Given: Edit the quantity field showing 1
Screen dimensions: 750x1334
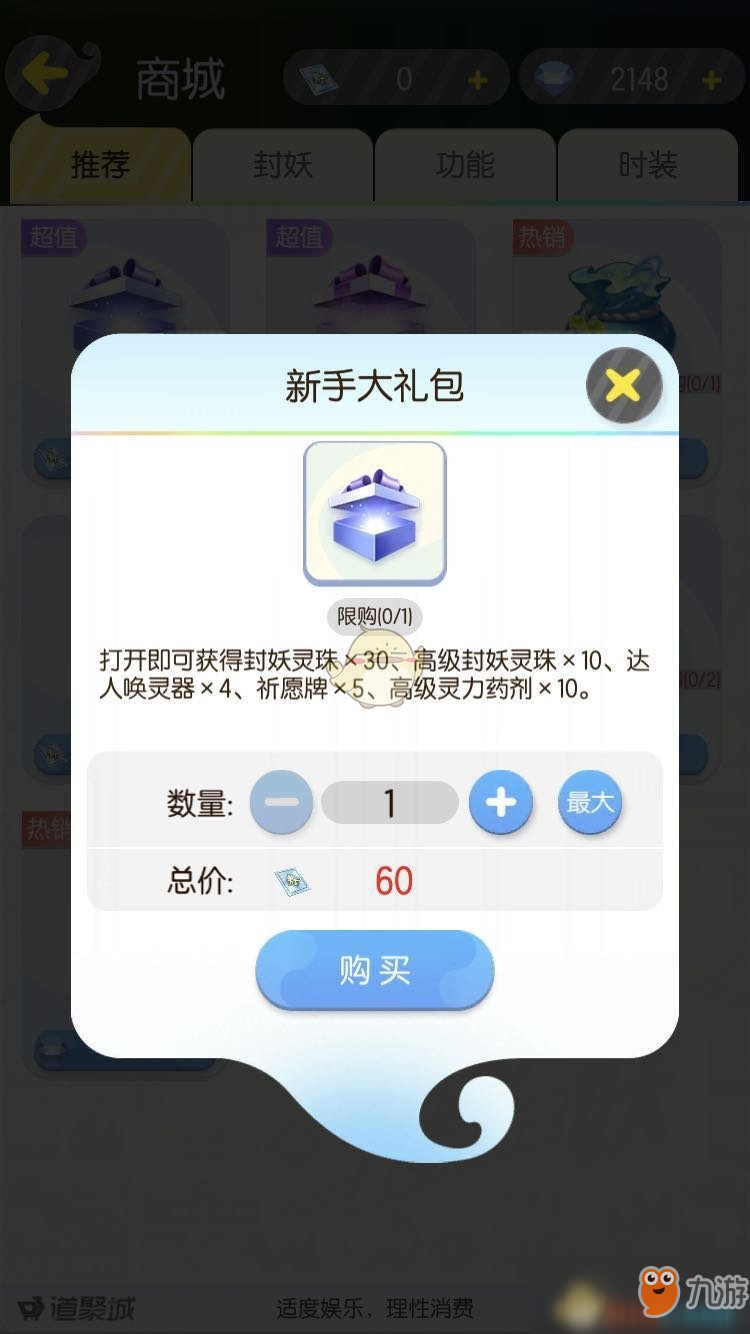Looking at the screenshot, I should pos(390,802).
